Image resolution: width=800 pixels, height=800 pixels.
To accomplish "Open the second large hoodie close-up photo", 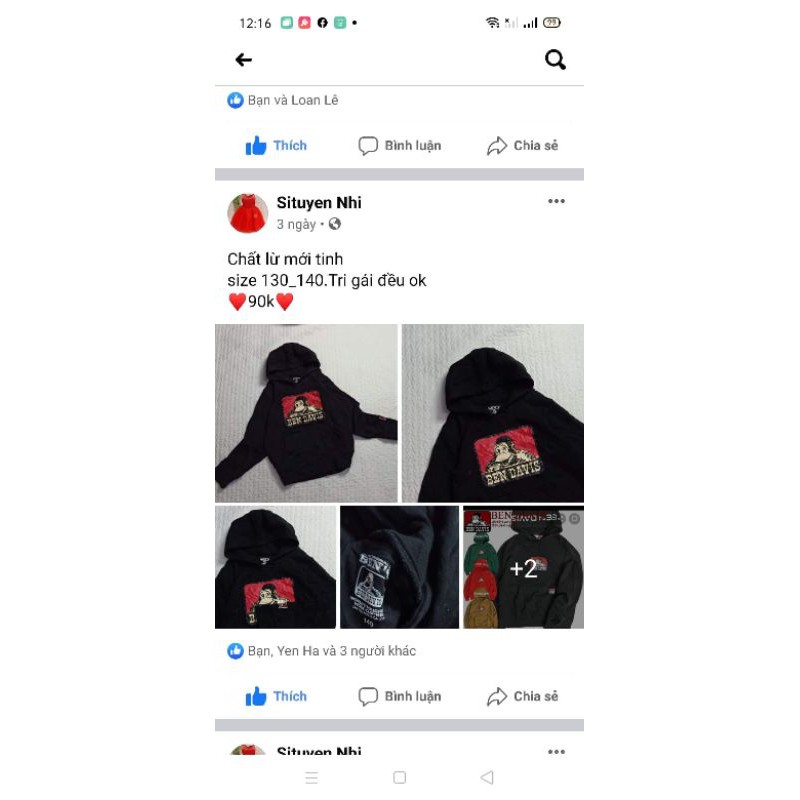I will (x=493, y=413).
